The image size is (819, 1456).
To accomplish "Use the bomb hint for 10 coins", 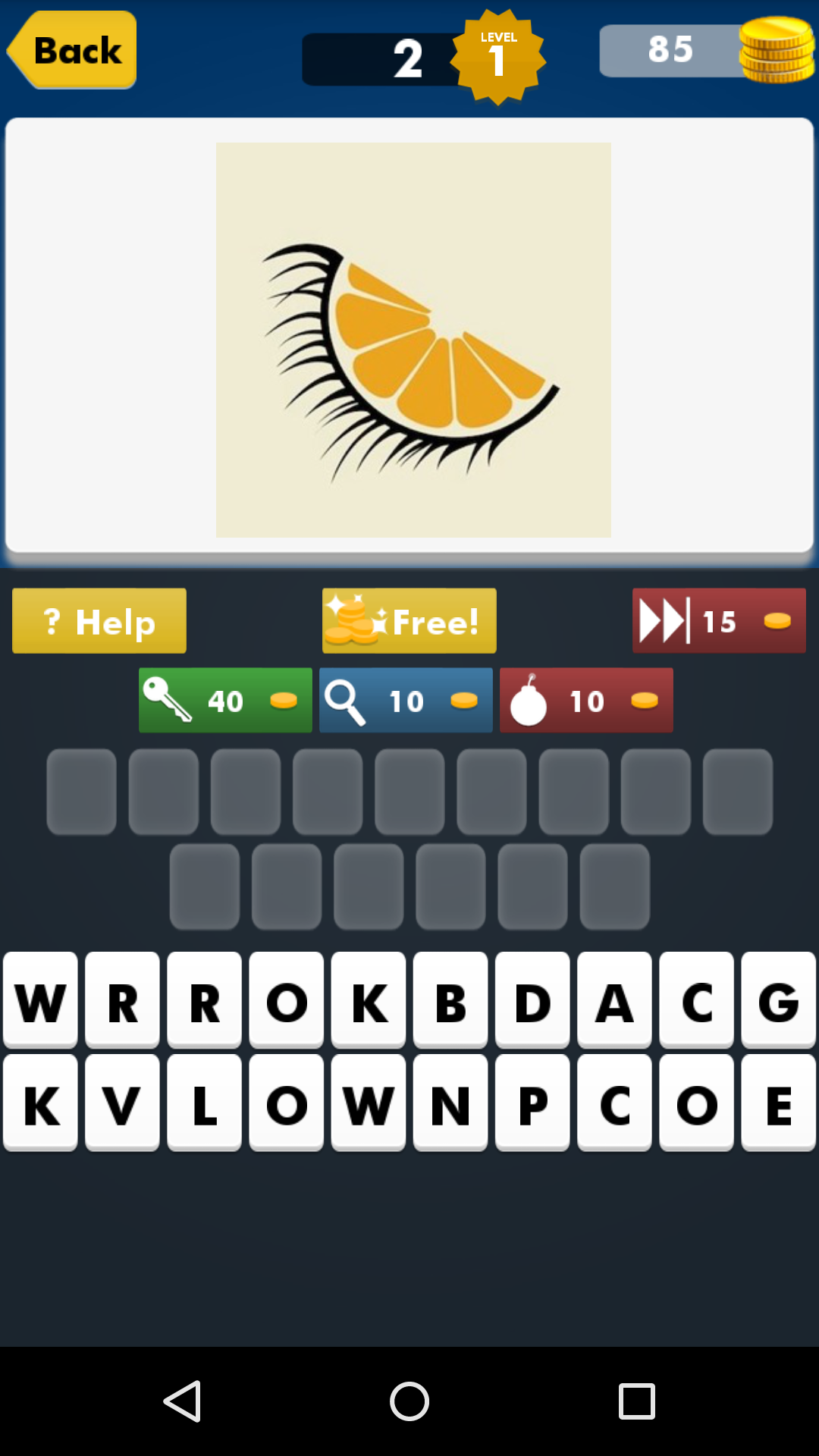I will pyautogui.click(x=586, y=701).
